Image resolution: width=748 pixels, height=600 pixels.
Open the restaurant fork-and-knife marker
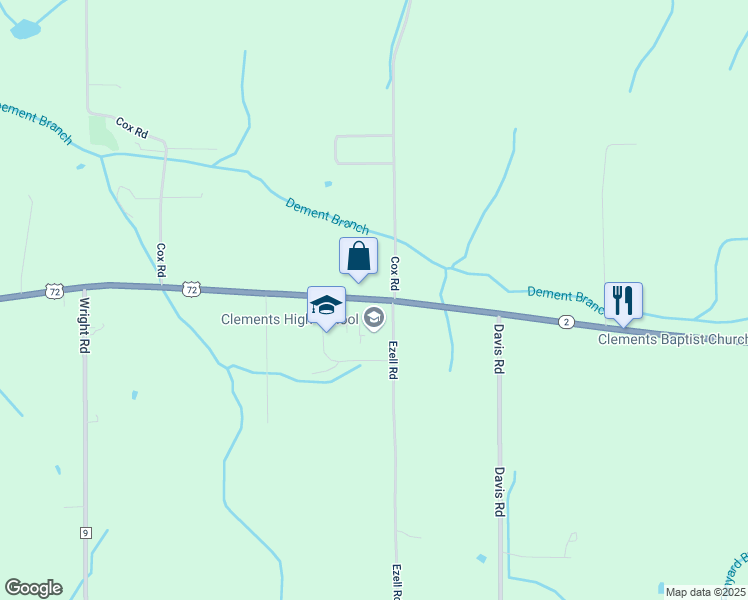[x=623, y=303]
